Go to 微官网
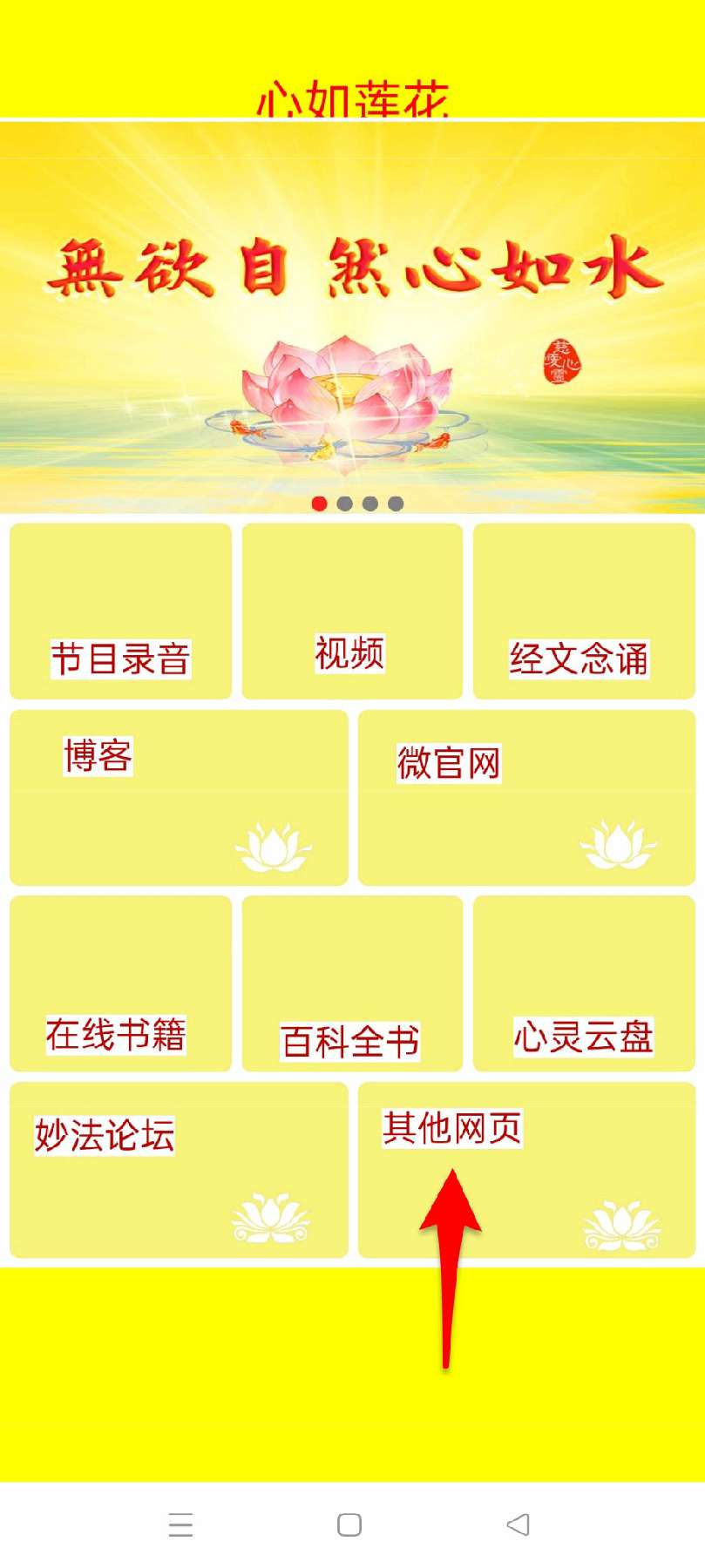This screenshot has width=705, height=1568. coord(526,798)
